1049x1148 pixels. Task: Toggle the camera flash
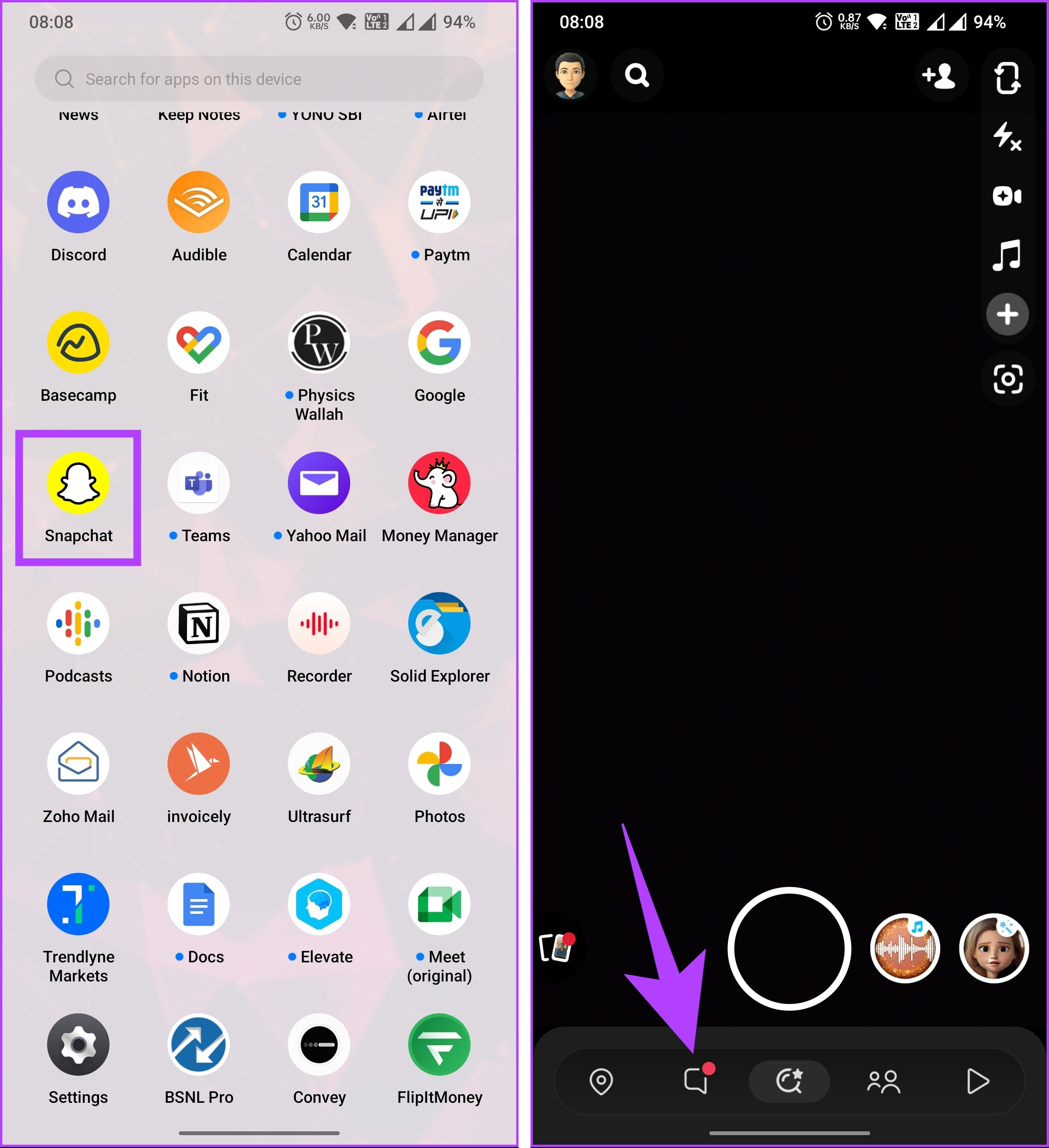pos(1007,137)
